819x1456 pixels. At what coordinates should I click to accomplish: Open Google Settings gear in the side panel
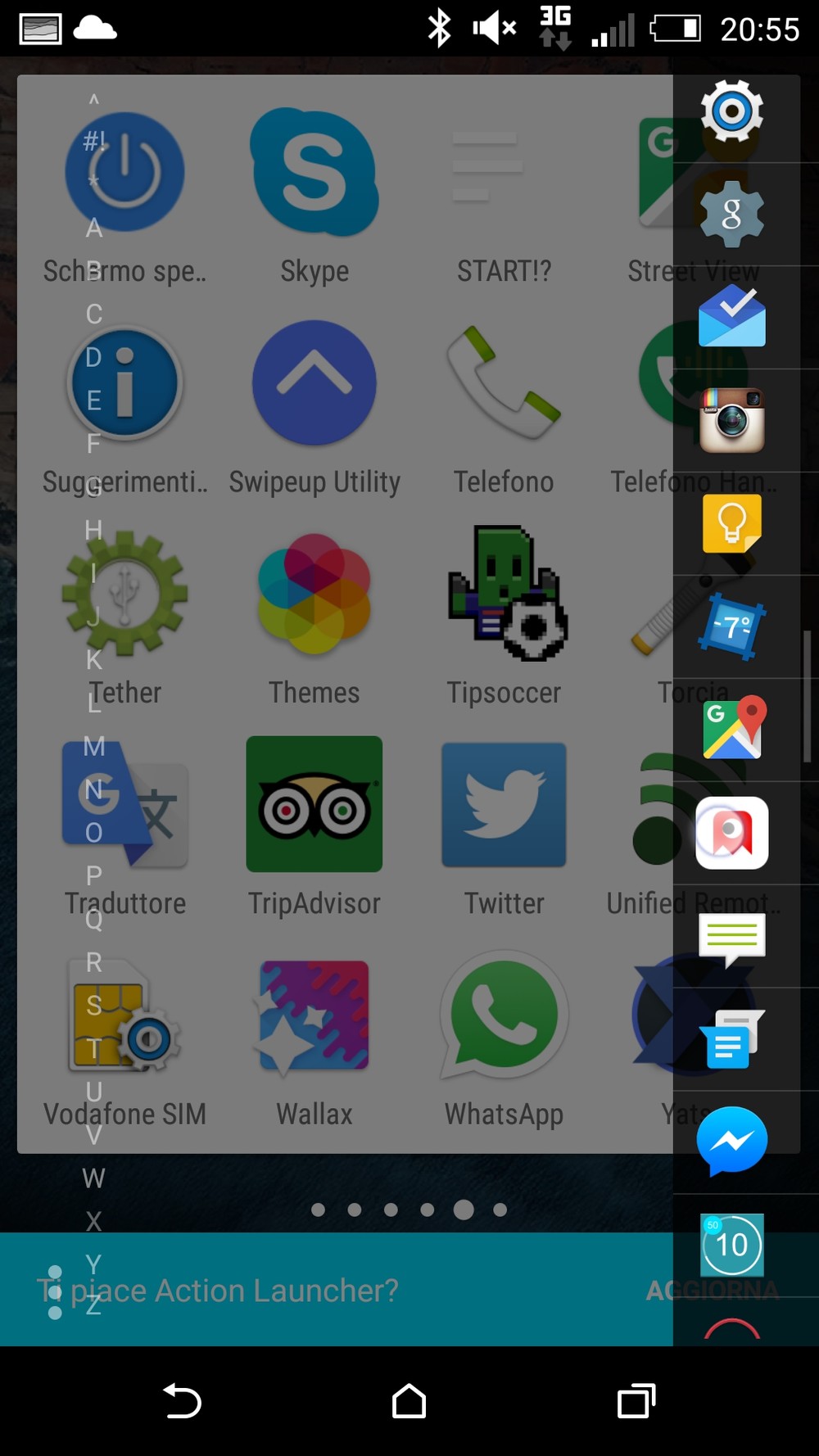(x=731, y=214)
